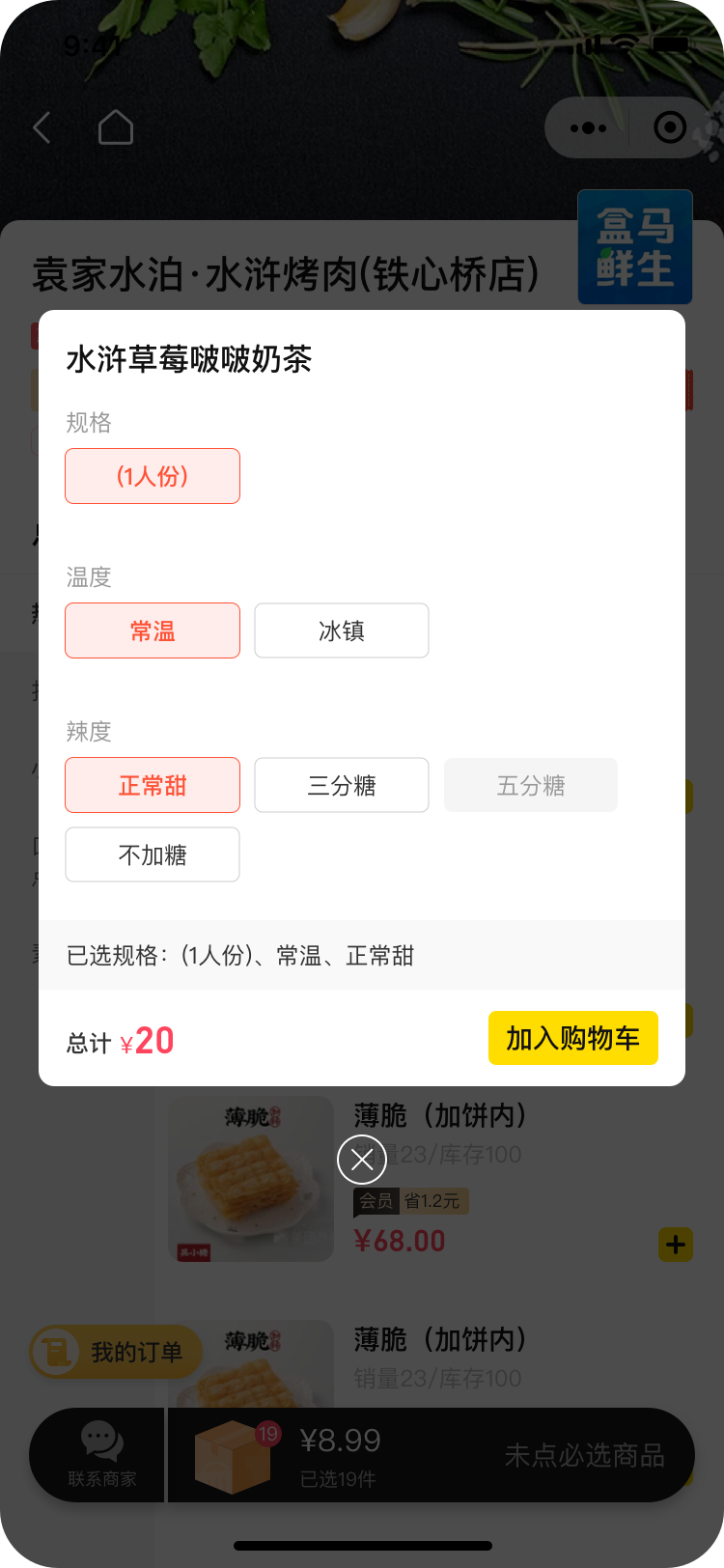This screenshot has height=1568, width=724.
Task: Click the ¥20 total price display
Action: (146, 1039)
